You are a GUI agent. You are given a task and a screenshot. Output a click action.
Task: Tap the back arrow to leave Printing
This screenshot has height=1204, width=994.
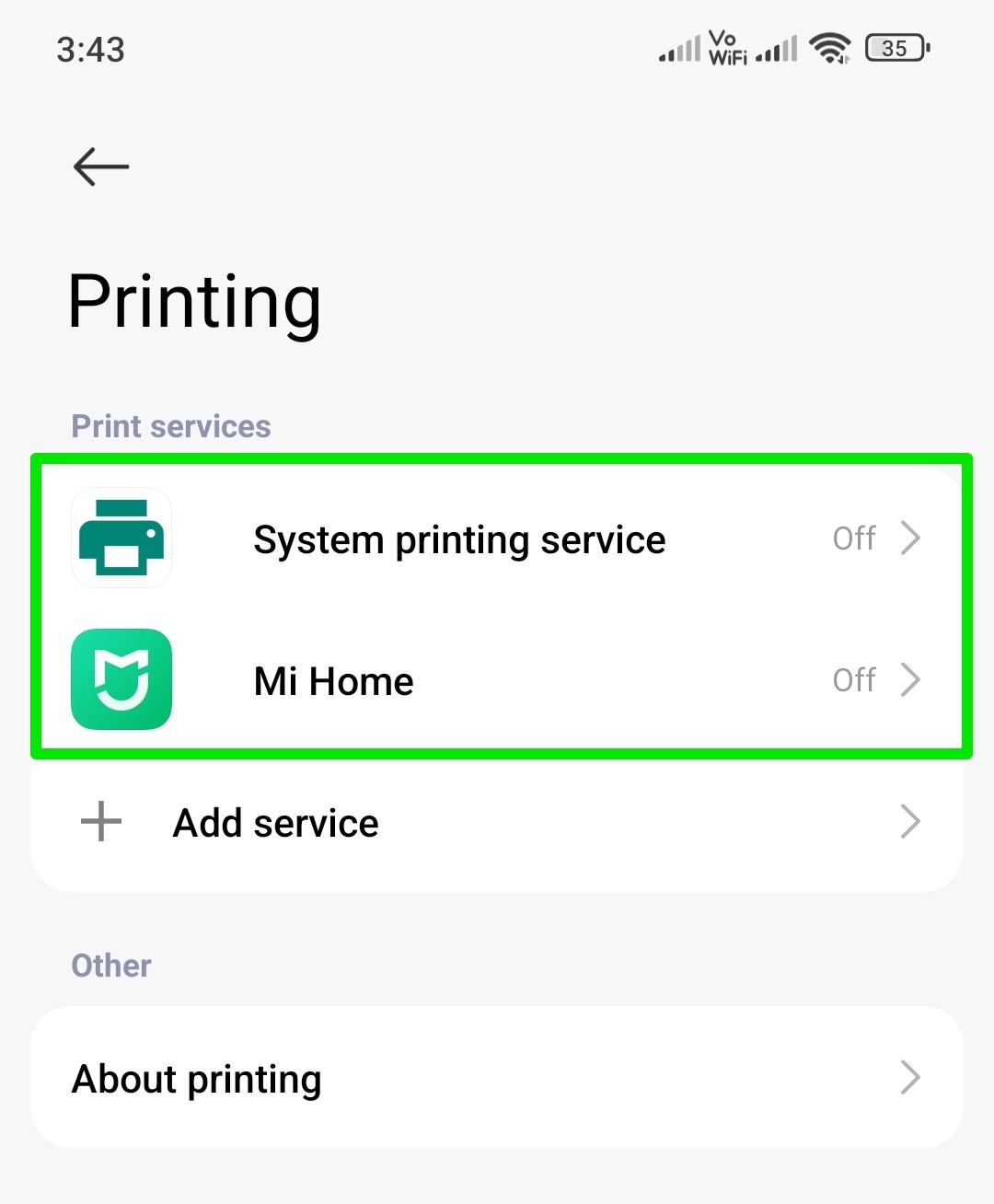tap(99, 167)
